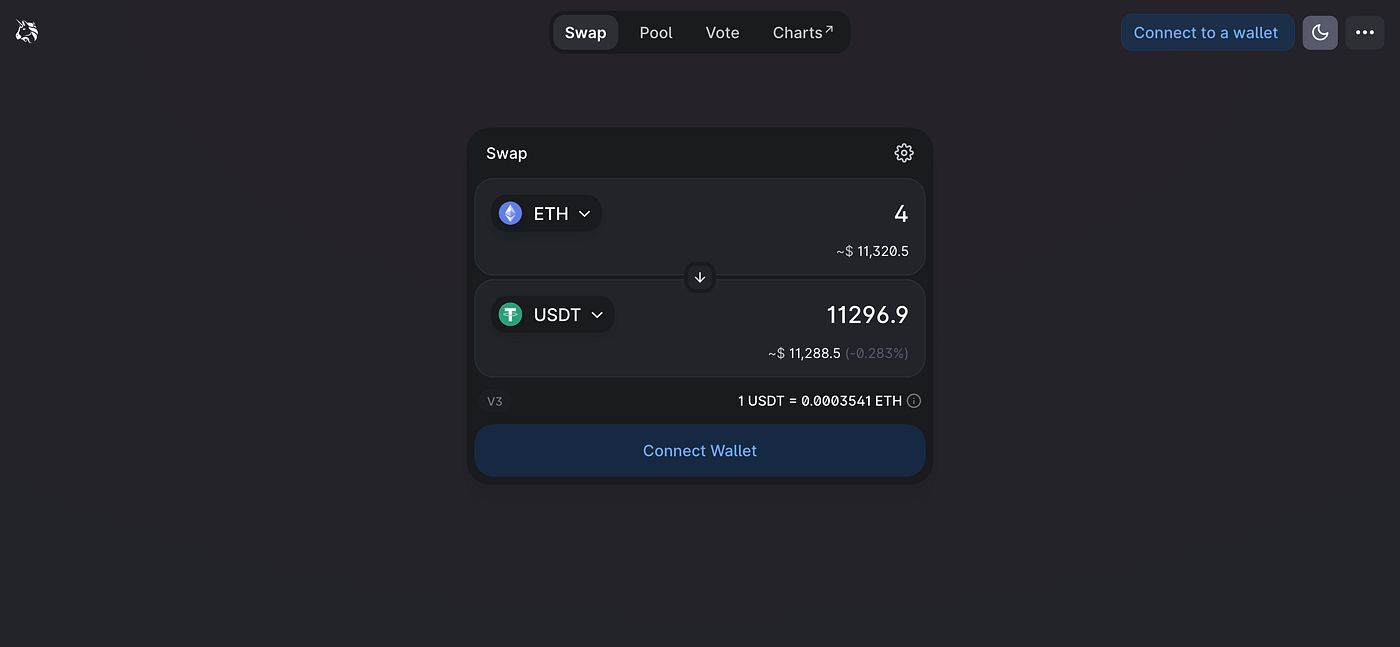Open the Charts external link
1400x647 pixels.
click(x=802, y=33)
